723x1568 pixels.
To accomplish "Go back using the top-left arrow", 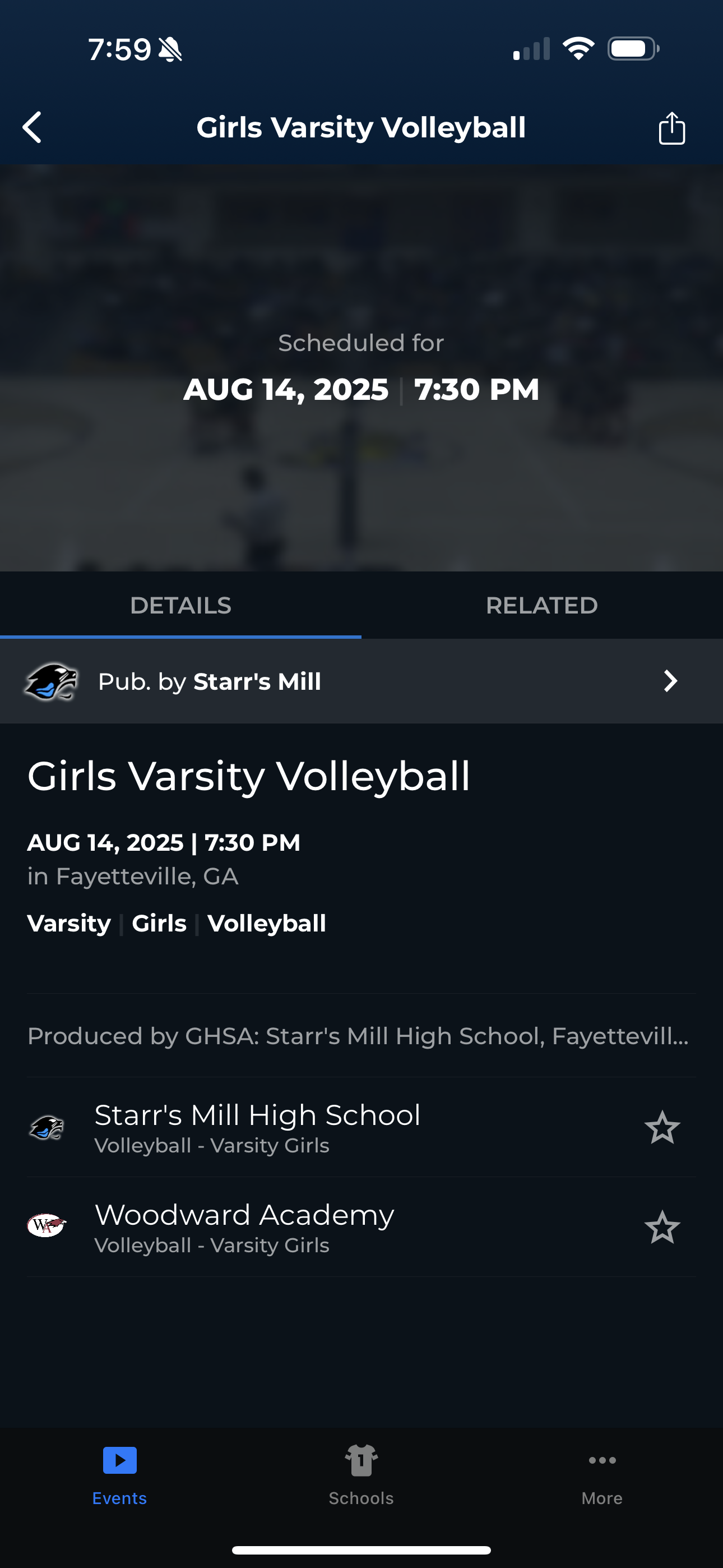I will pos(33,128).
